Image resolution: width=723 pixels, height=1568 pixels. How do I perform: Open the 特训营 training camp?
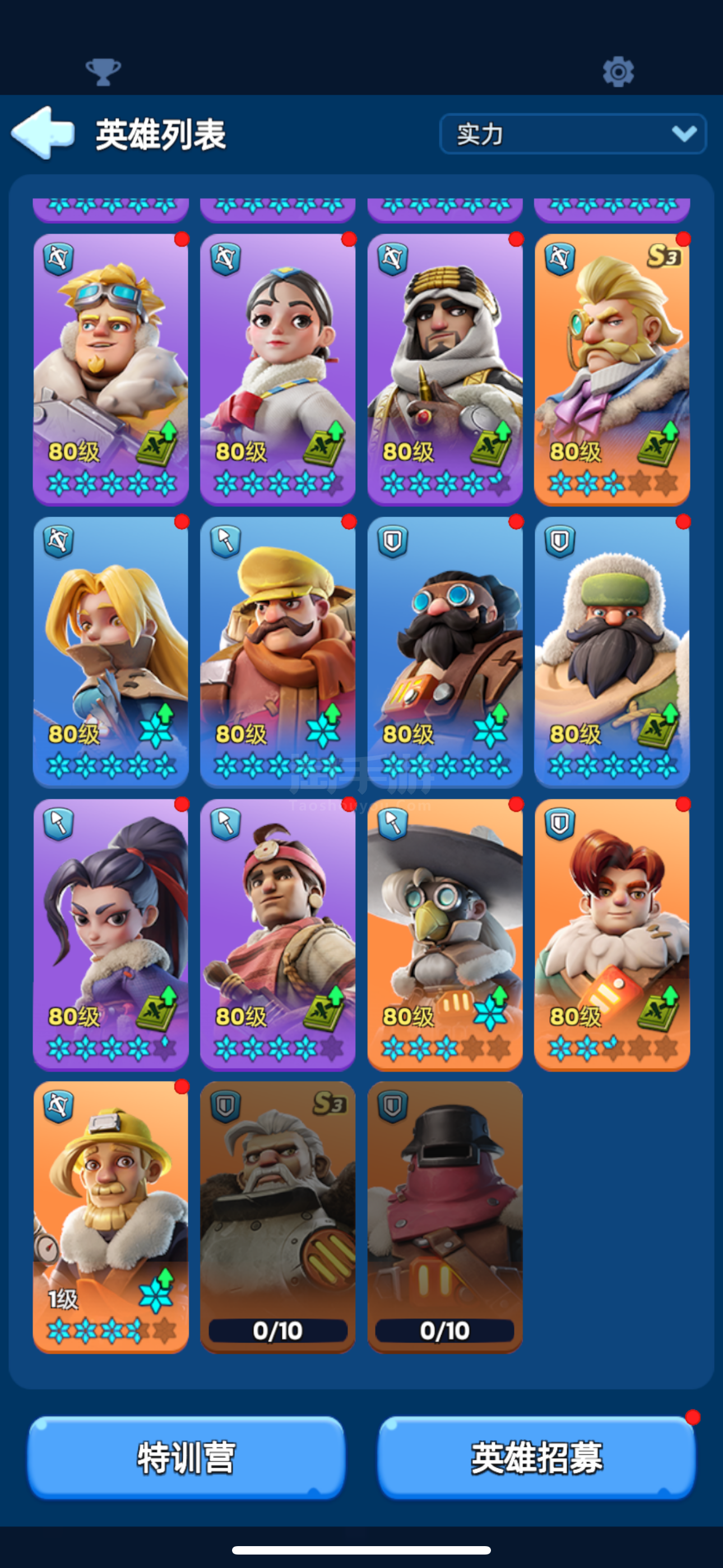pos(186,1457)
